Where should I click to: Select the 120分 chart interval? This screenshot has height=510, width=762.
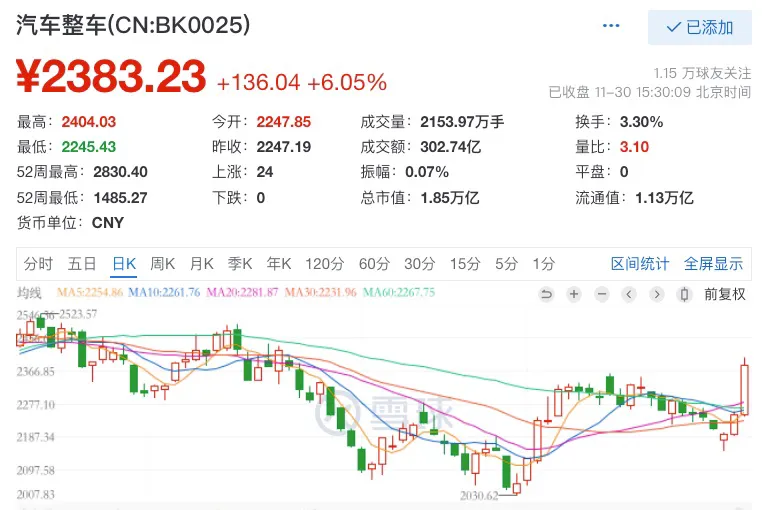click(x=325, y=264)
